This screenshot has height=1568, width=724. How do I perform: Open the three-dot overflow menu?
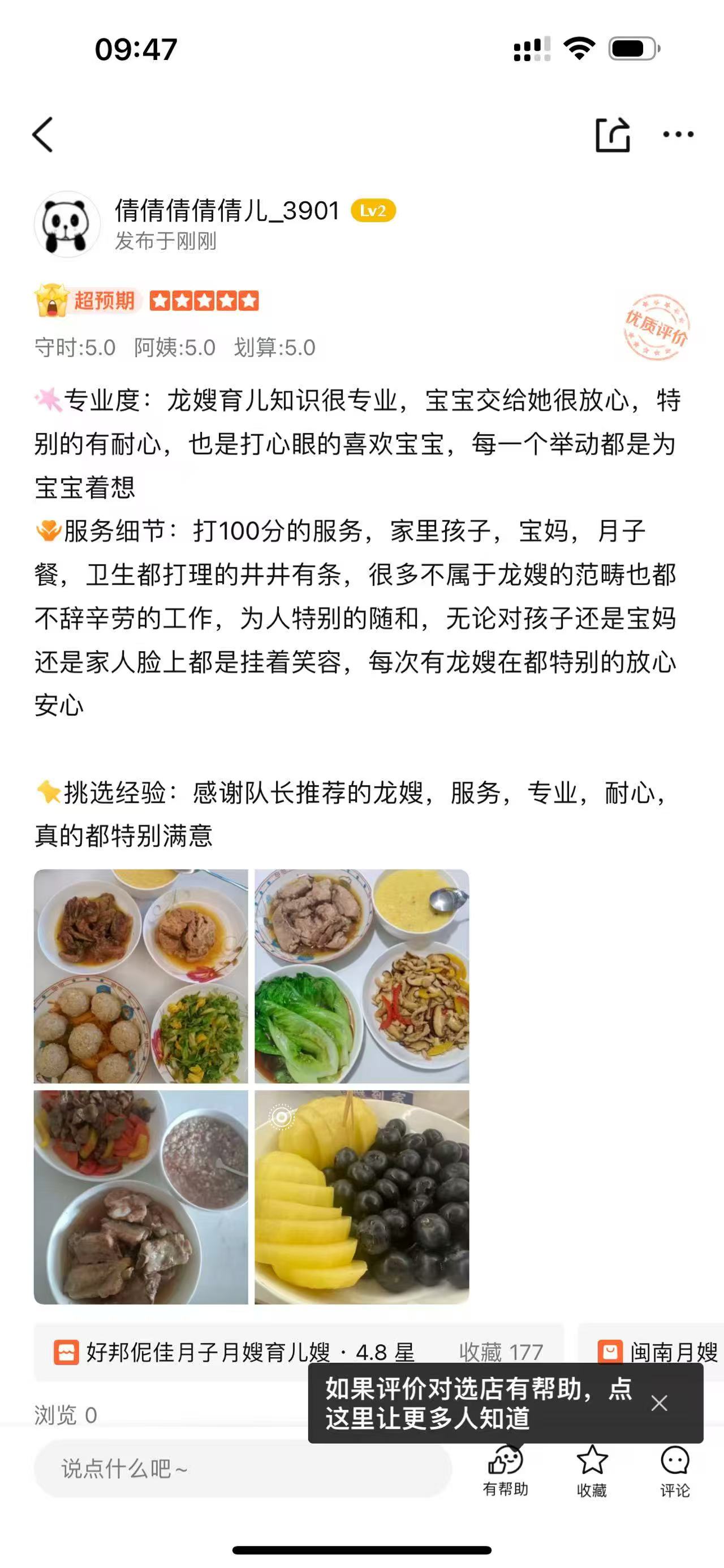coord(678,135)
